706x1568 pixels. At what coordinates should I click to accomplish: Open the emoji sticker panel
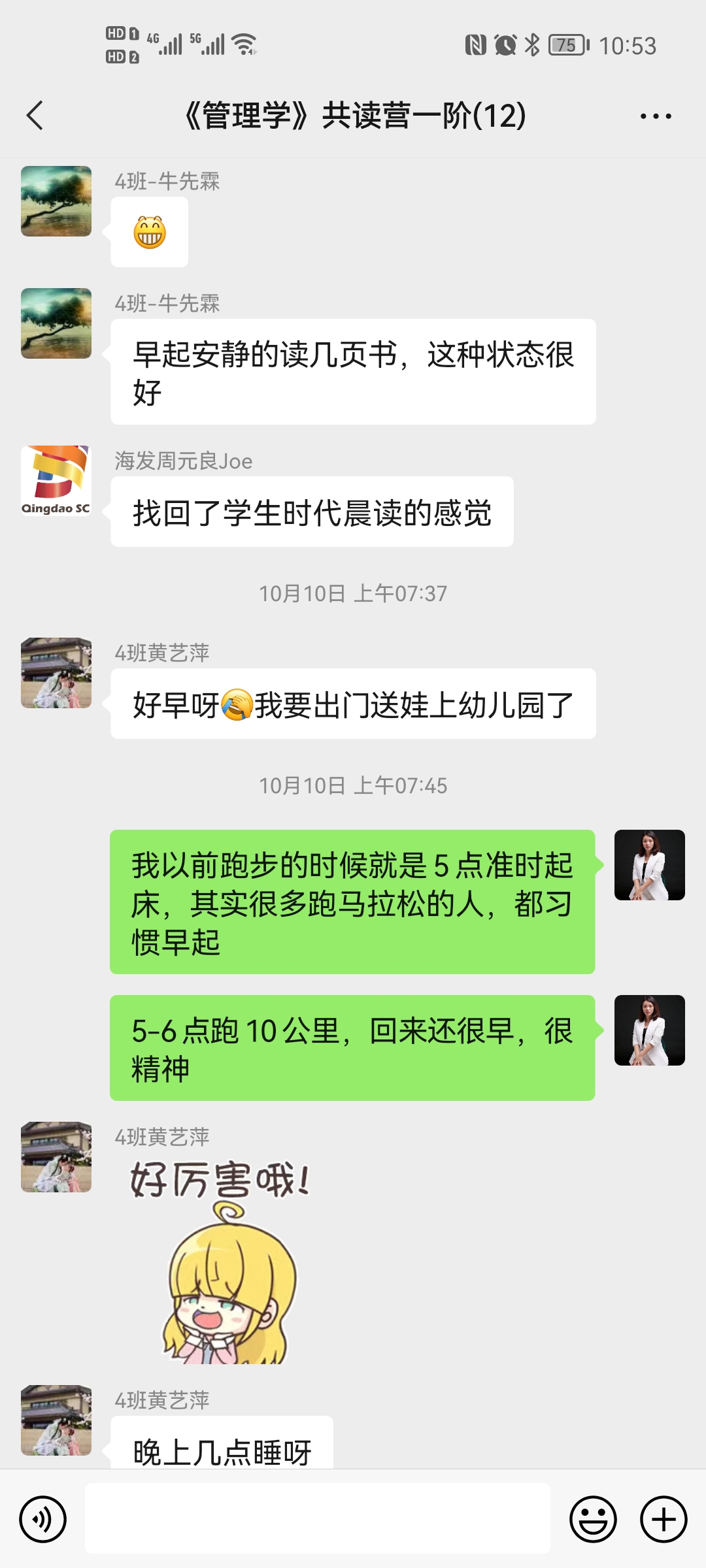click(x=593, y=1519)
